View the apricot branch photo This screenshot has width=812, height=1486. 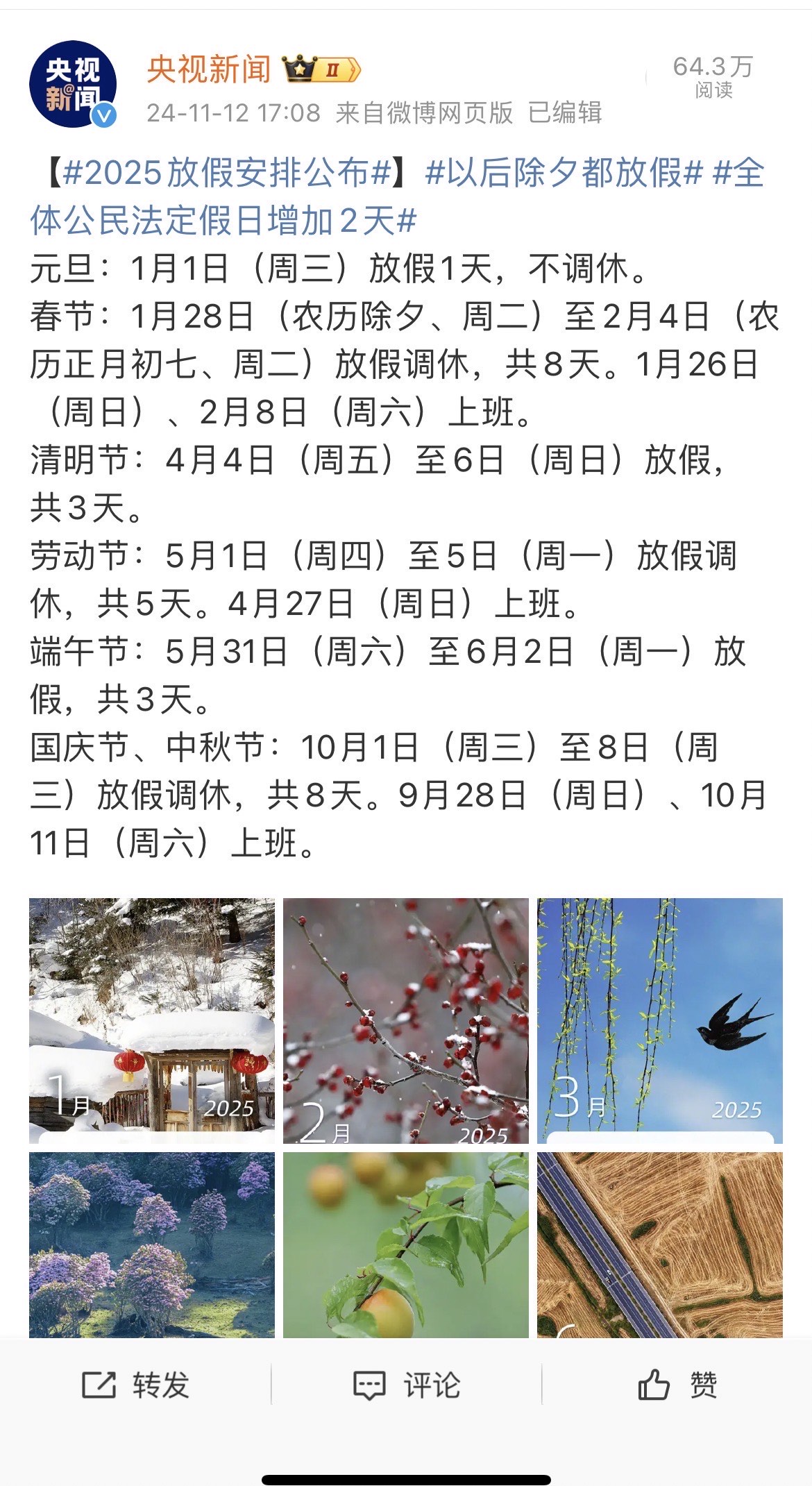coord(405,1244)
